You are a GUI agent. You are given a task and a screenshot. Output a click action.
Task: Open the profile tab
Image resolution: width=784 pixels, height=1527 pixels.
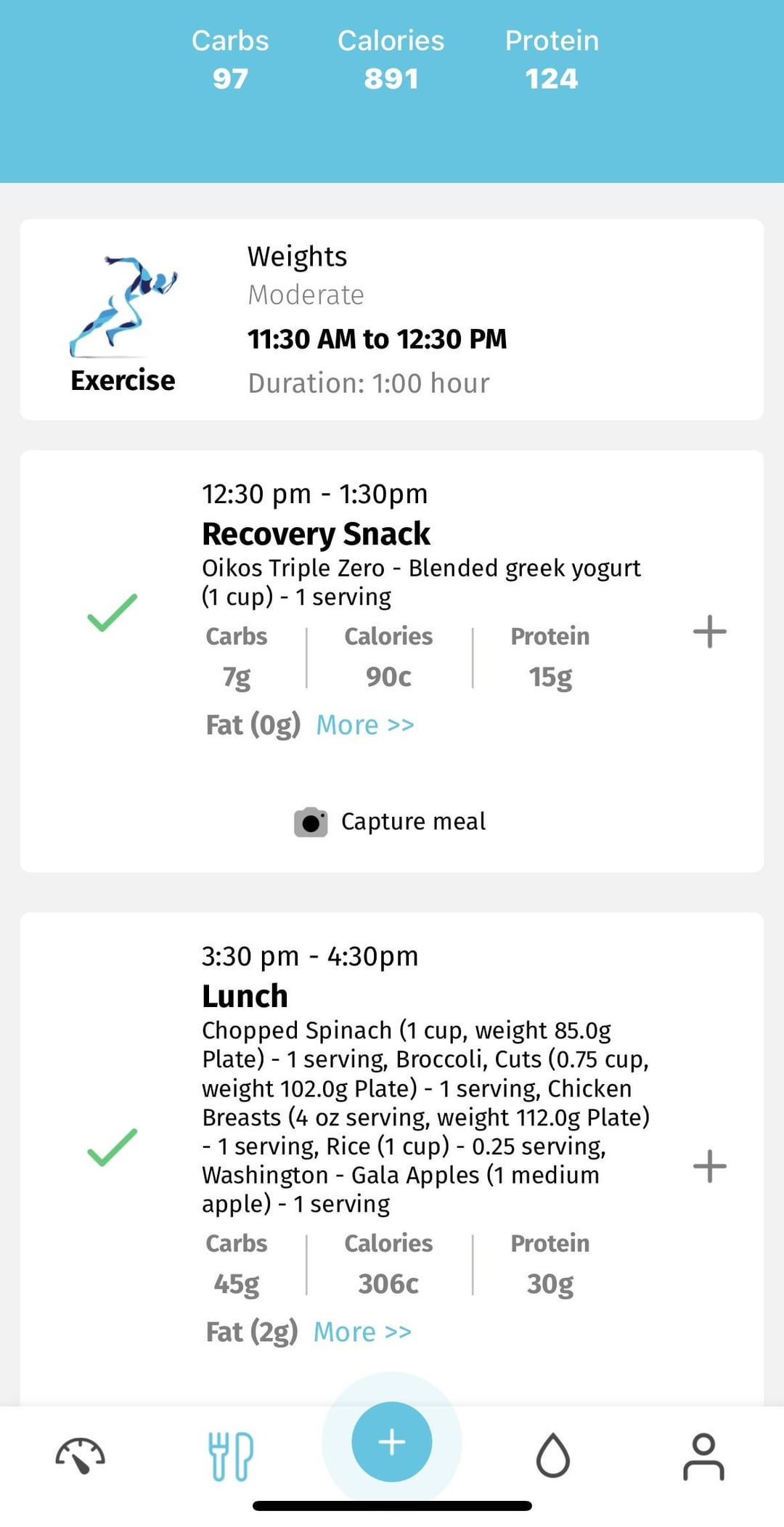click(x=703, y=1456)
